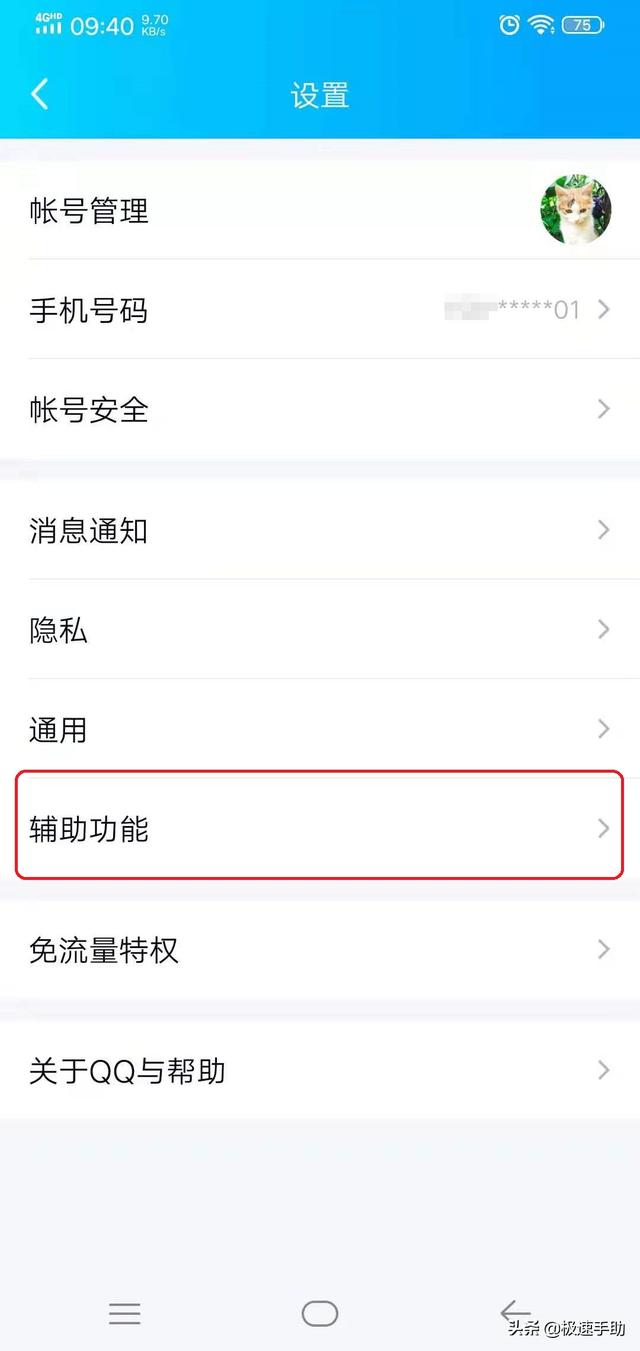Open the 手机号码 phone number row
The image size is (640, 1351).
coord(320,310)
